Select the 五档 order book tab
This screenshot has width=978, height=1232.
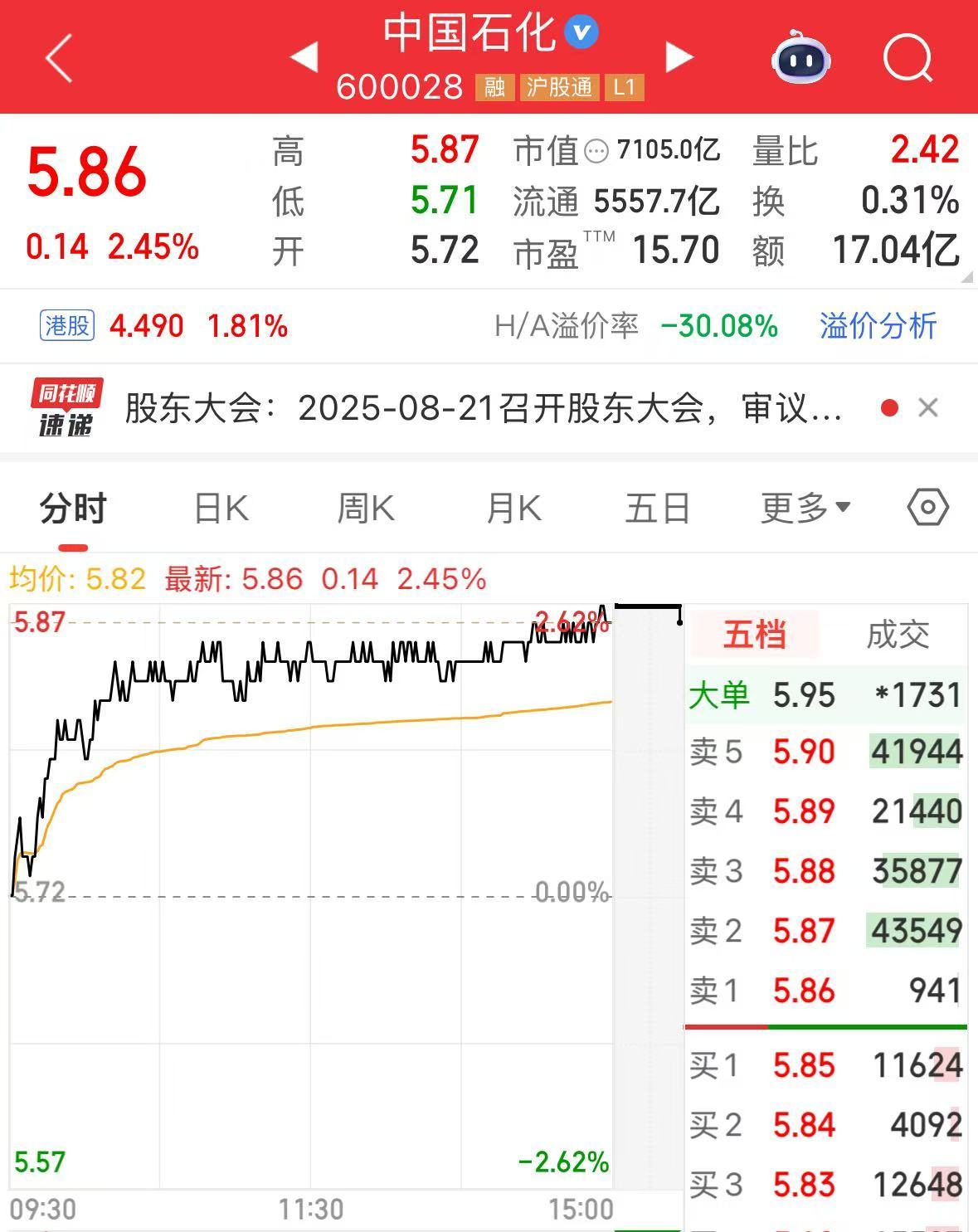(x=754, y=635)
